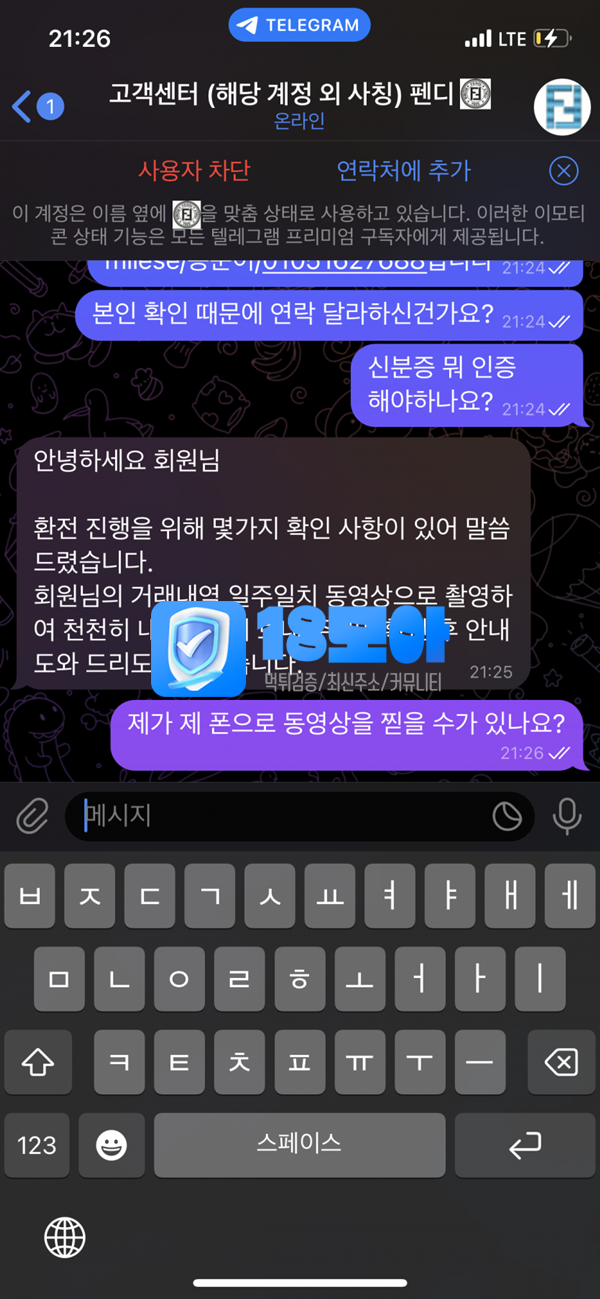Open the sticker panel icon

tap(508, 817)
